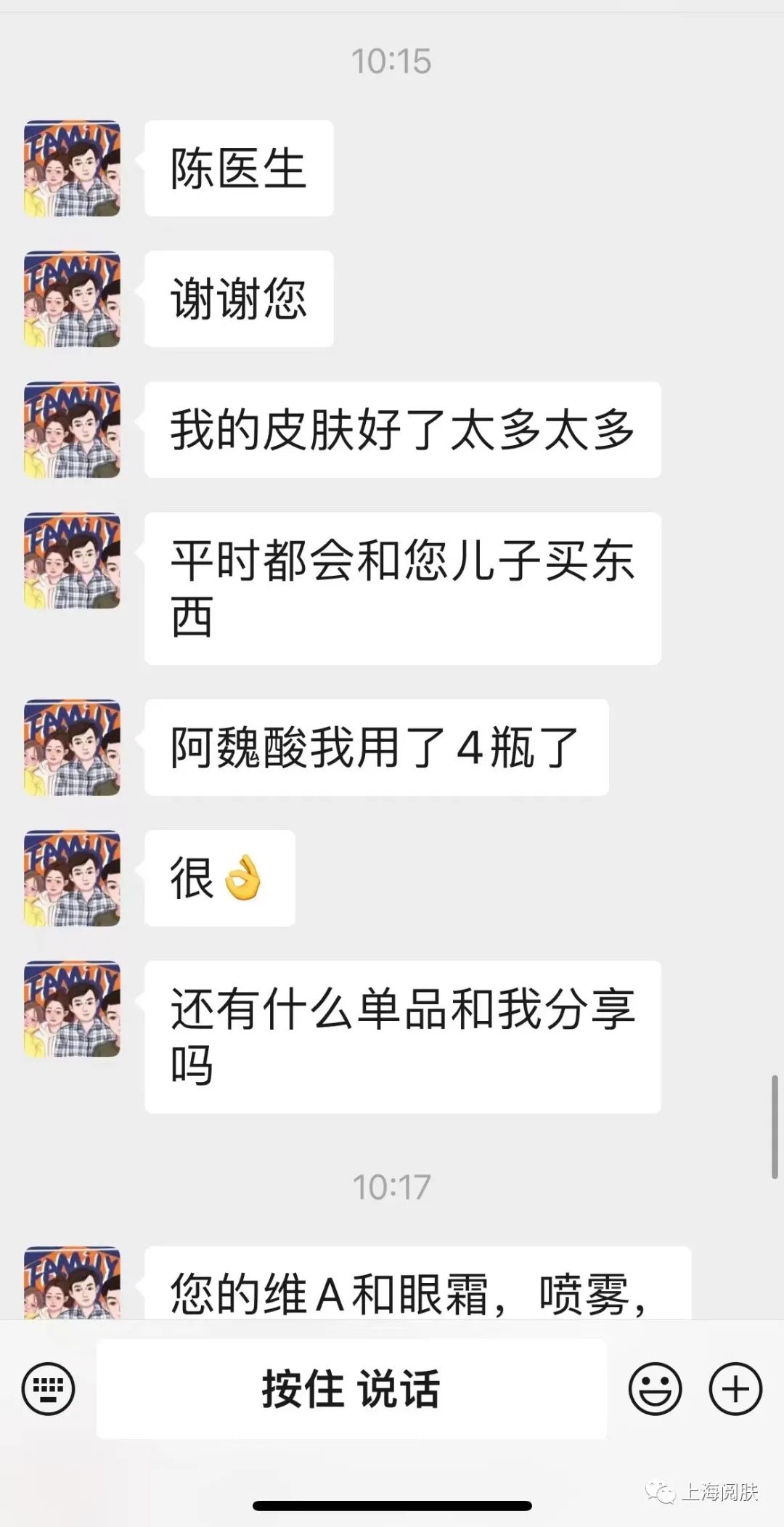The width and height of the screenshot is (784, 1527).
Task: Switch to keyboard text input
Action: pos(48,1389)
